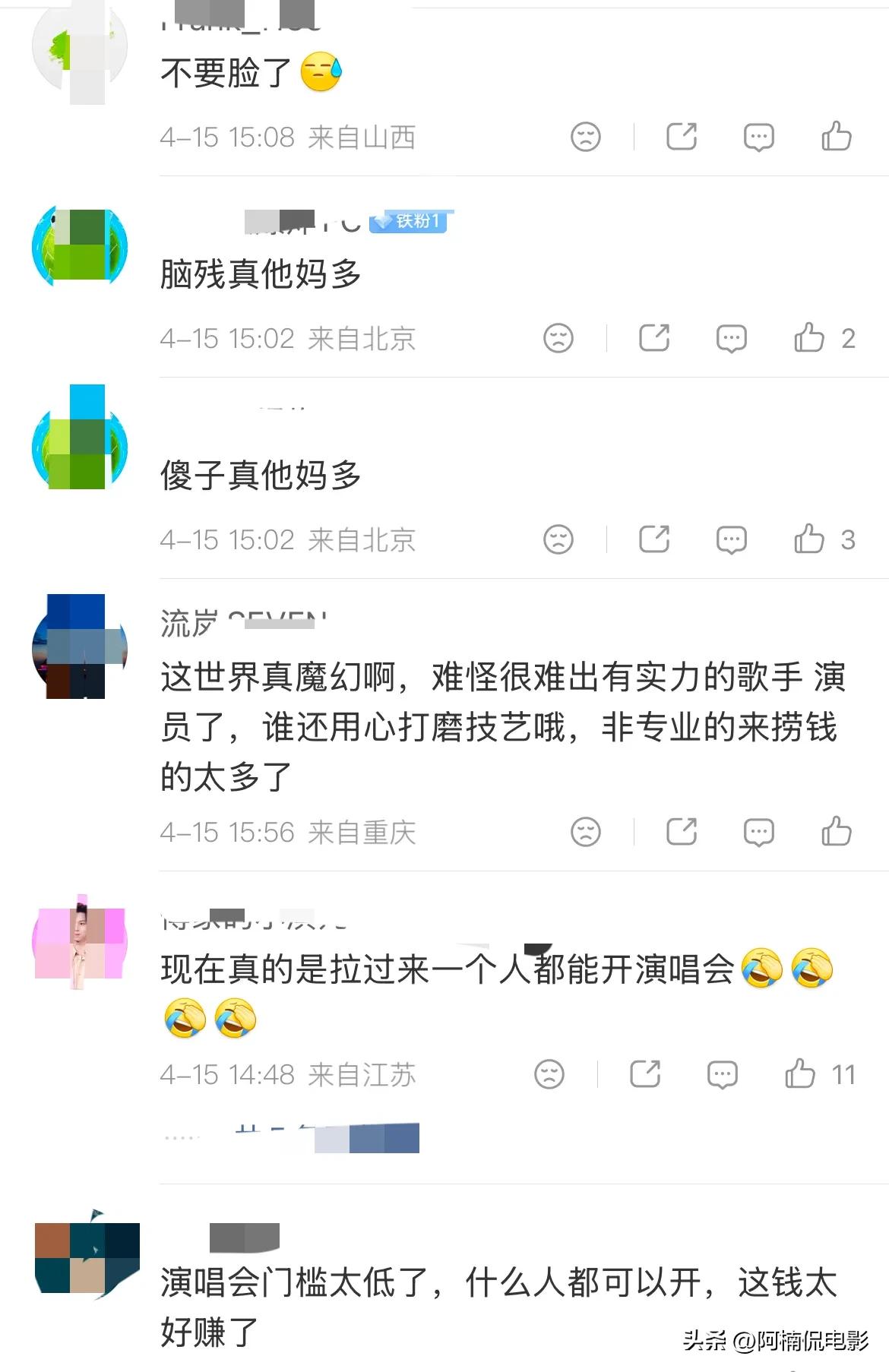889x1372 pixels.
Task: Share the 重庆 comment about 这世界真魔幻
Action: pos(681,831)
